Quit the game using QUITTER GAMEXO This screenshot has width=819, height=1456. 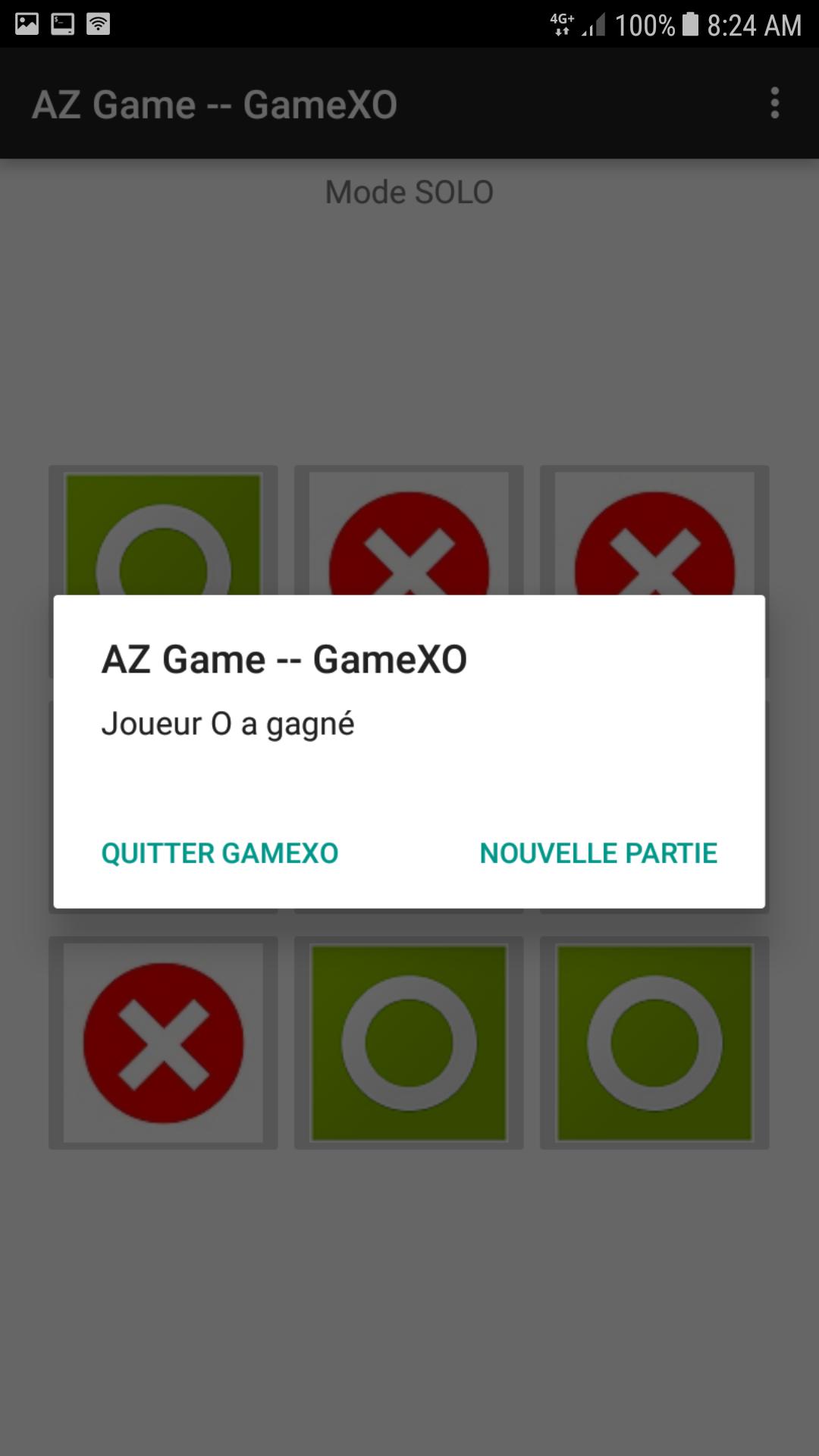point(219,852)
